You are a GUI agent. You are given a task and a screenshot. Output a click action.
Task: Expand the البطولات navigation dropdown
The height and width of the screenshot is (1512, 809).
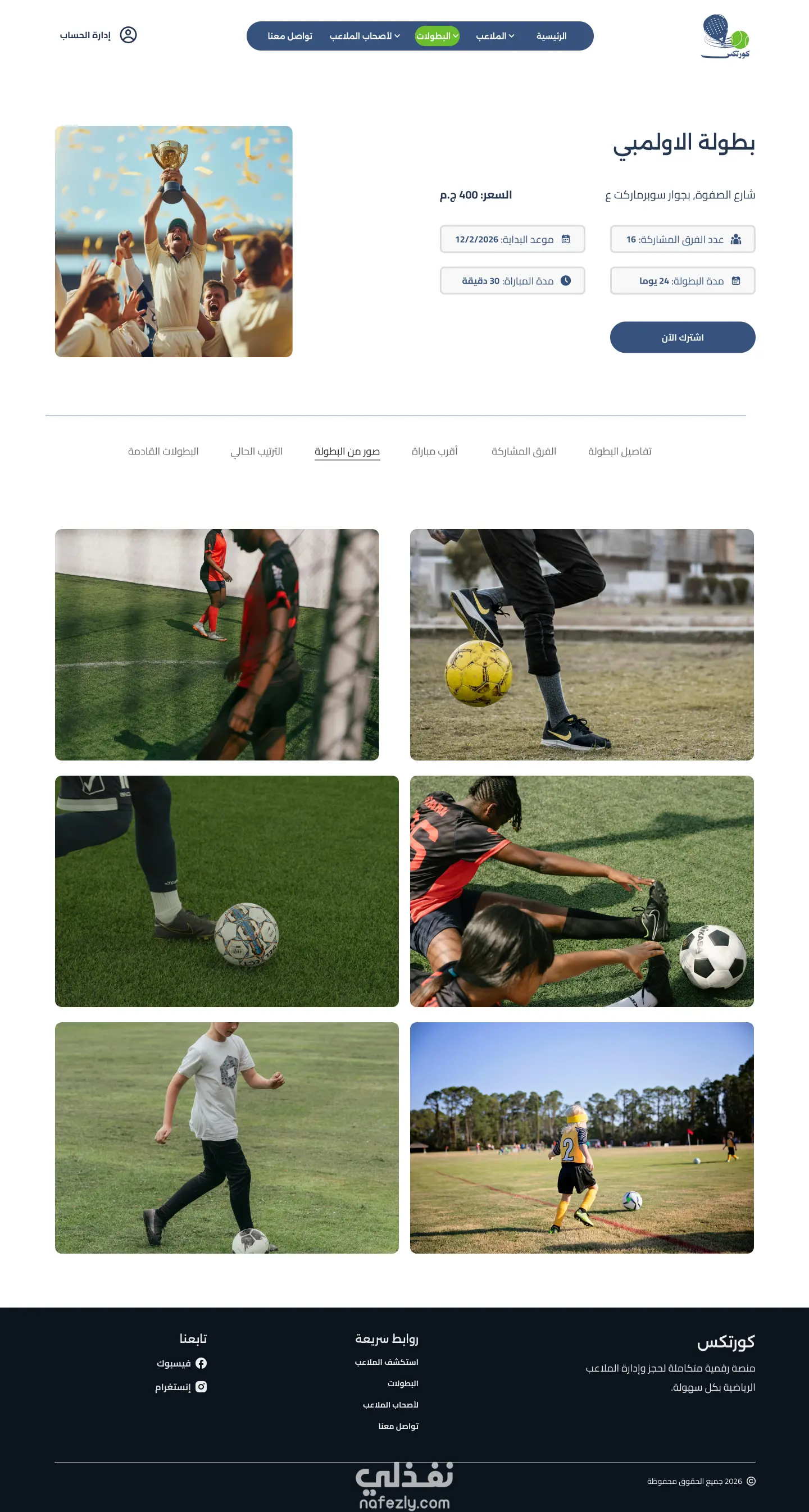[x=437, y=36]
